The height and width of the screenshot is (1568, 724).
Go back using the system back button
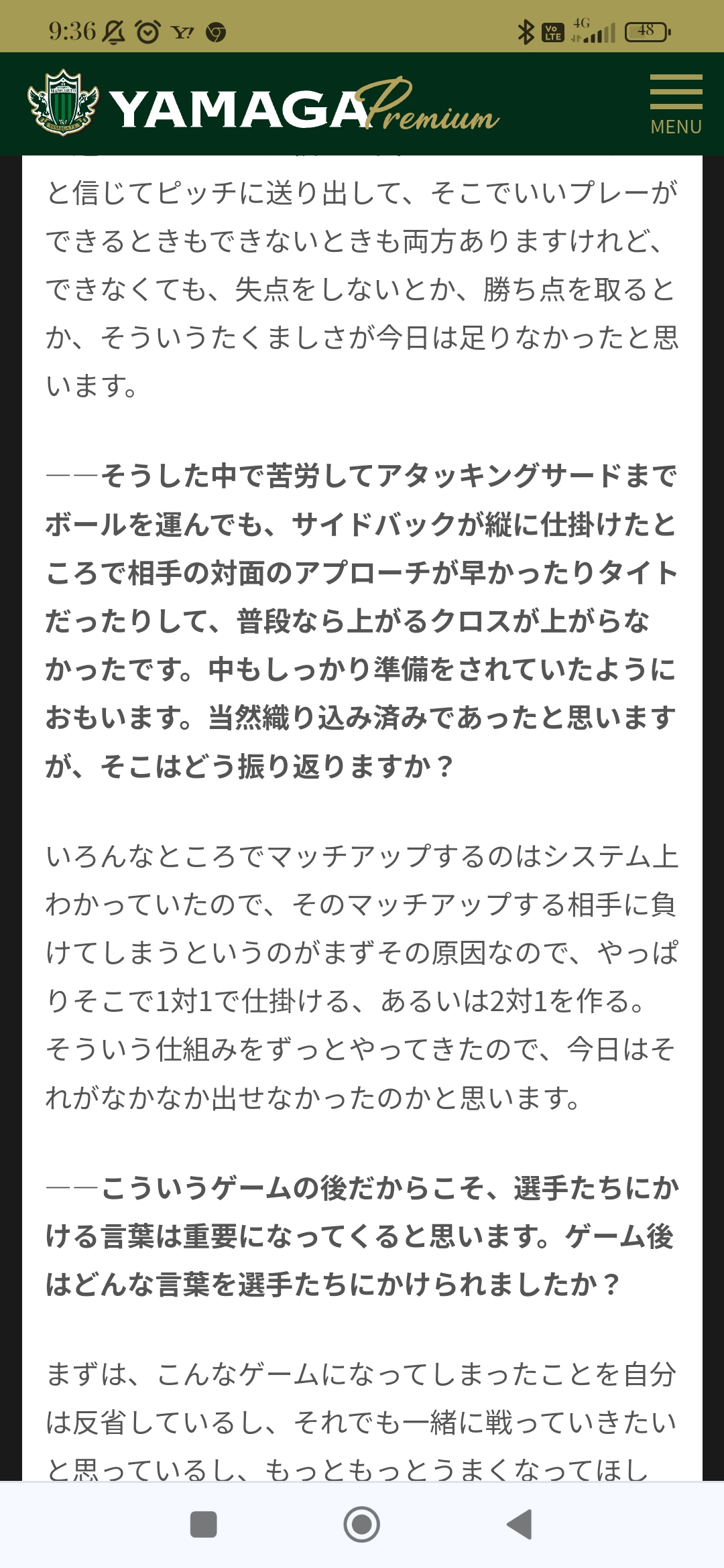point(520,1524)
